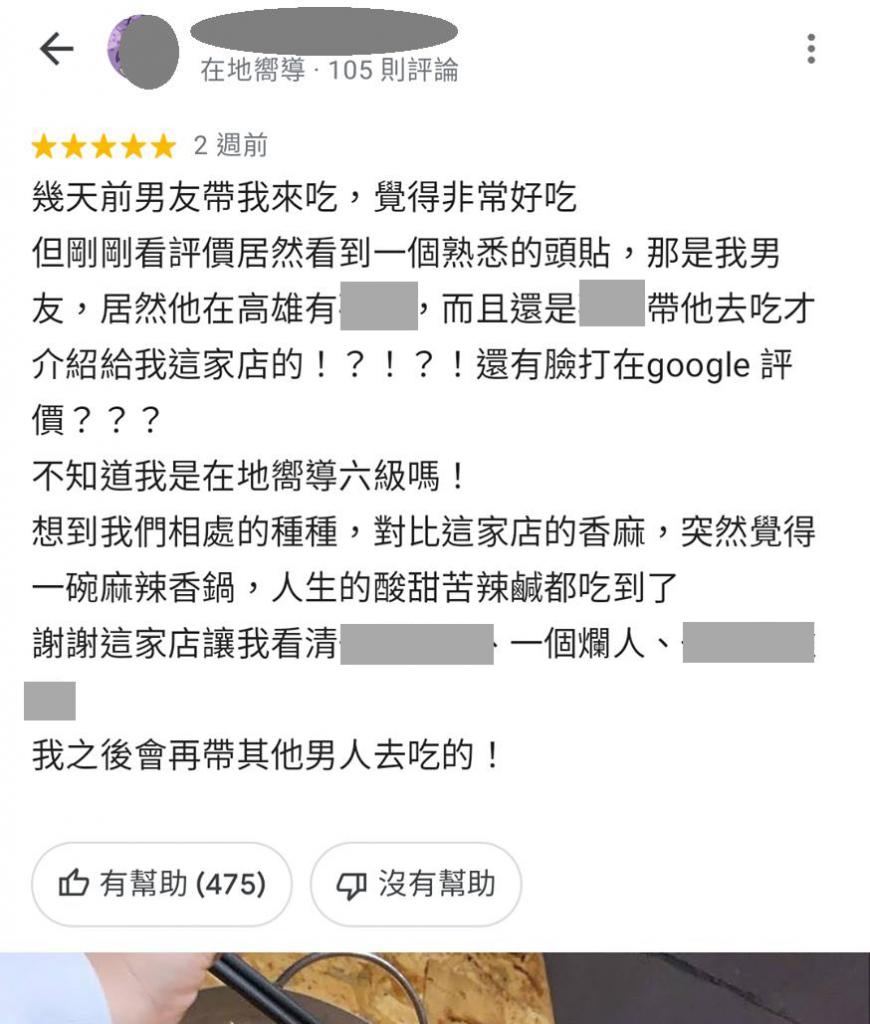Mark review as not helpful (沒有幫助)

416,884
